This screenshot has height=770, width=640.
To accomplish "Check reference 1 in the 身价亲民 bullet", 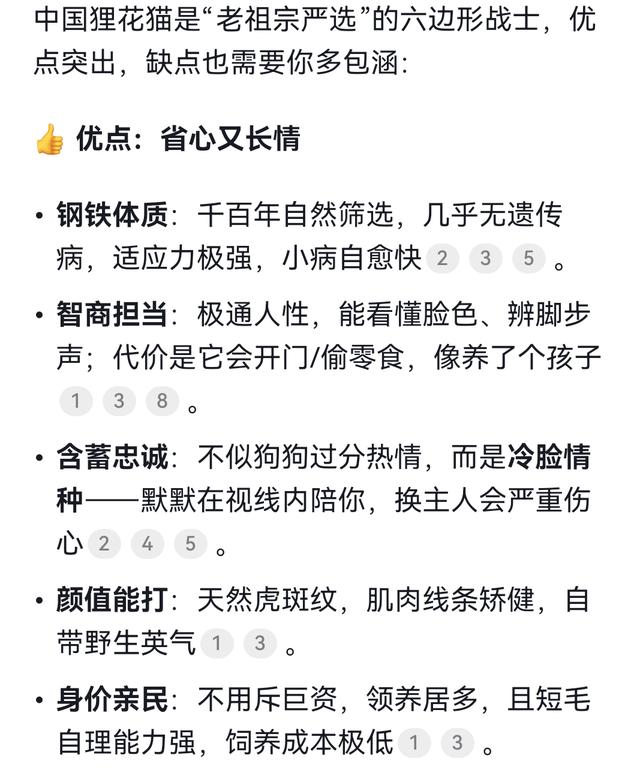I will 414,743.
